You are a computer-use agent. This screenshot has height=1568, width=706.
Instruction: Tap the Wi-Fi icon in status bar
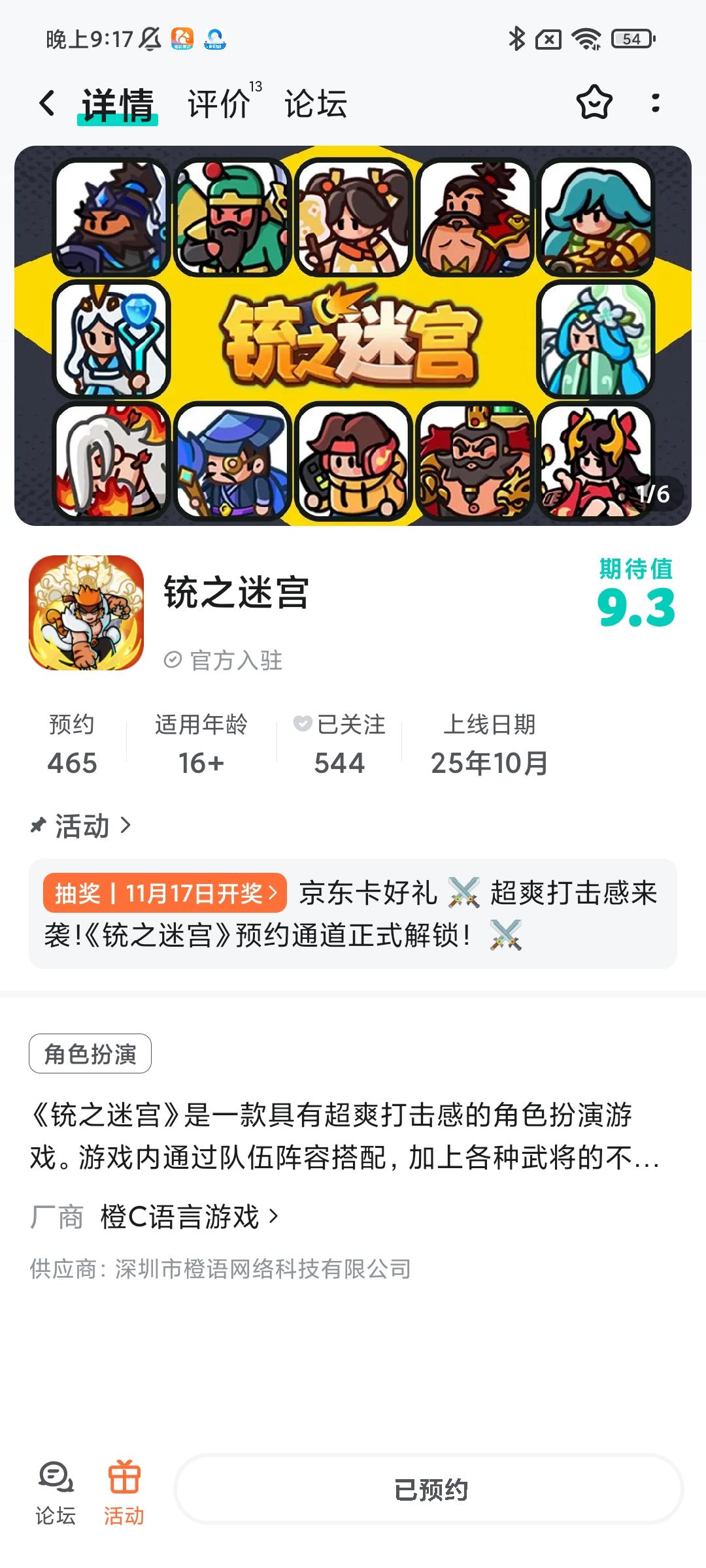coord(586,41)
